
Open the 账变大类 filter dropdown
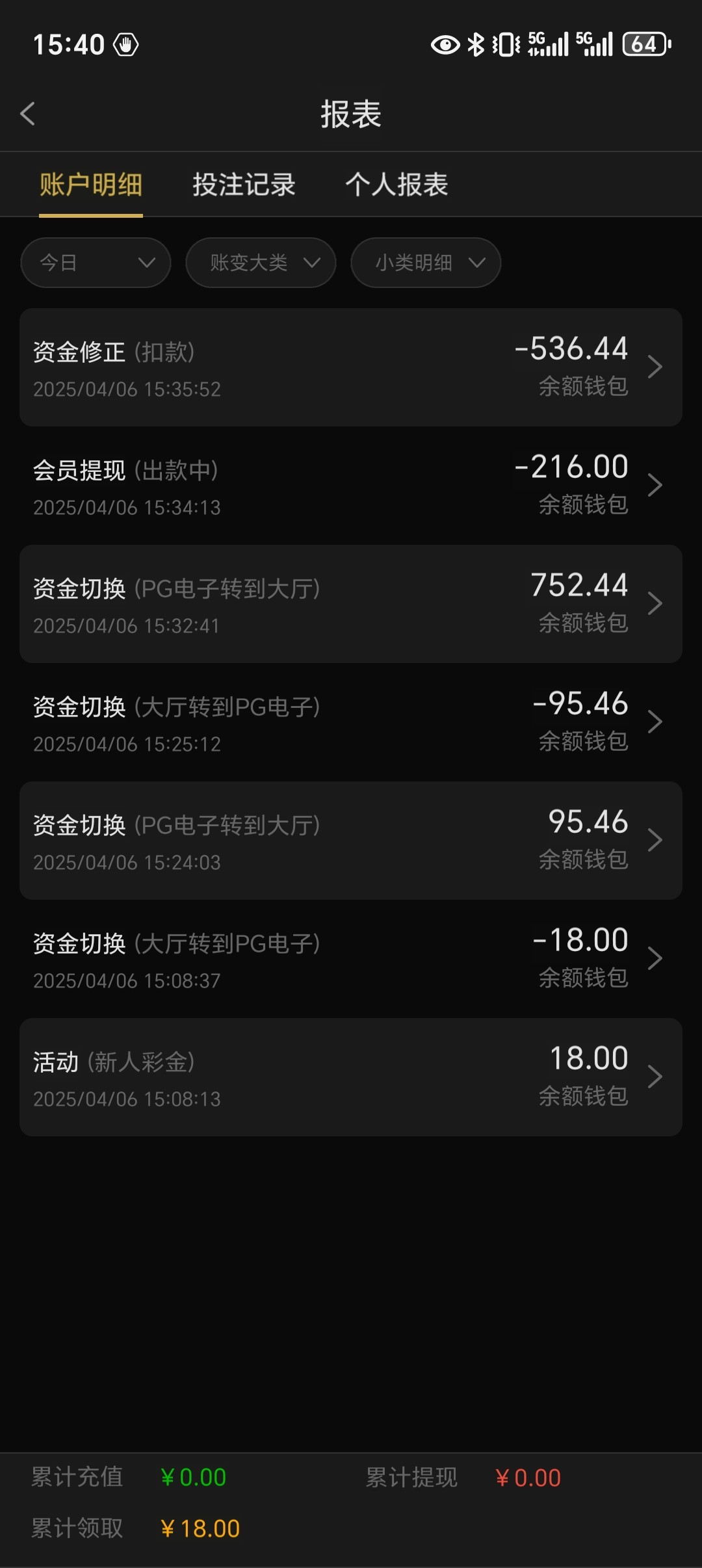tap(261, 263)
